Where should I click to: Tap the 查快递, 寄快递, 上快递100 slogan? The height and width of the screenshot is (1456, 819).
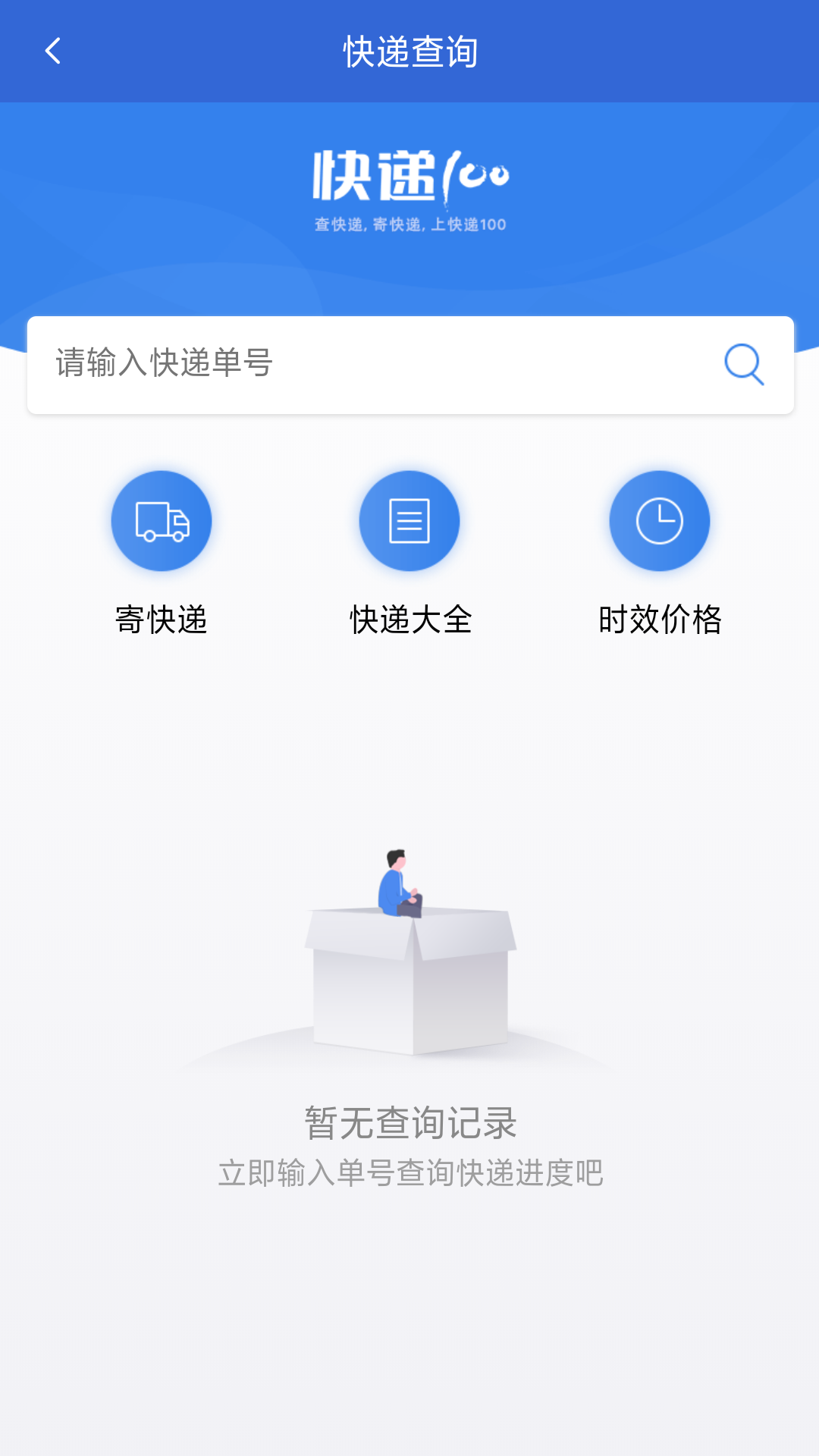tap(409, 222)
